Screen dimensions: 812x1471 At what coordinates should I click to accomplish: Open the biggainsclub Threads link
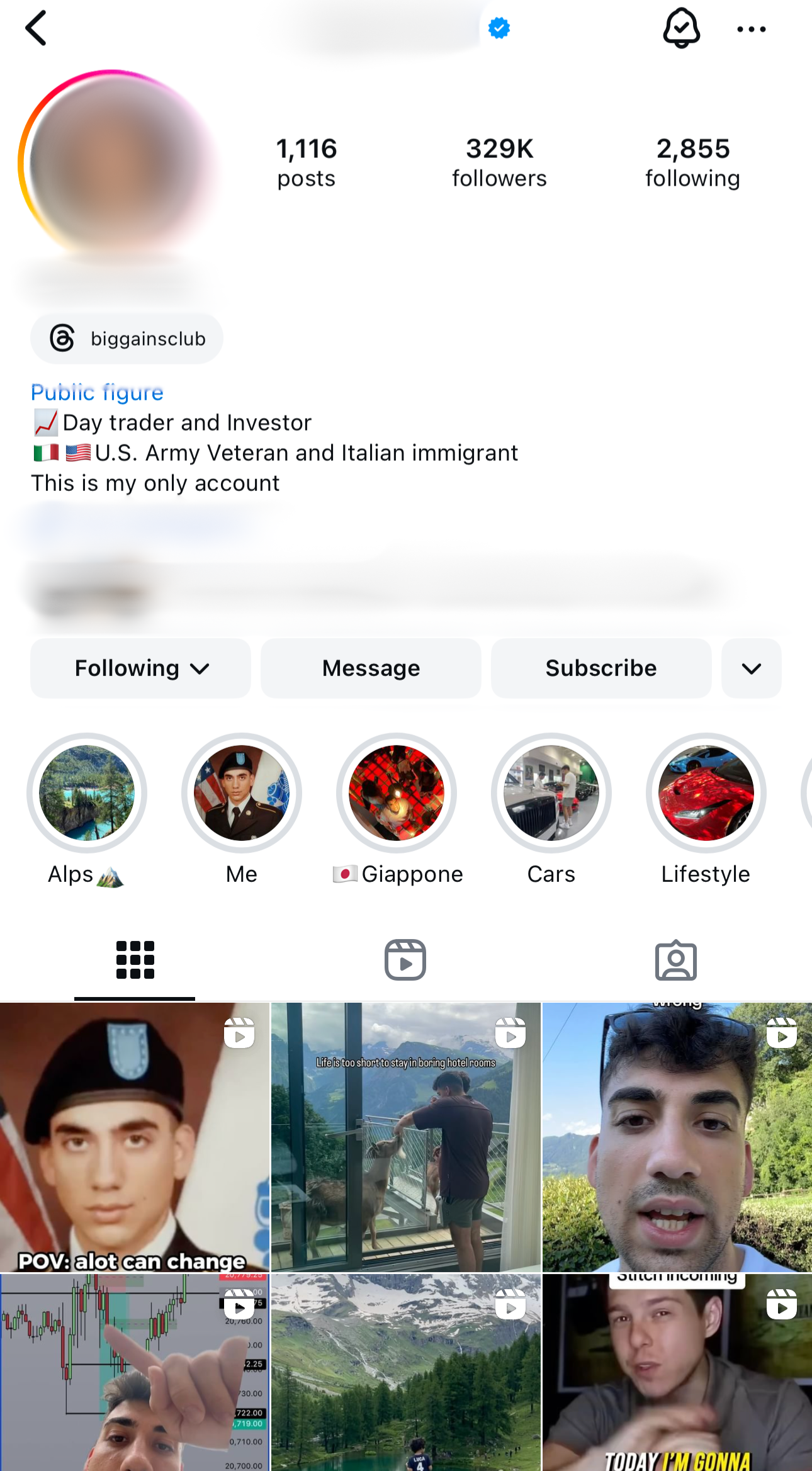[x=127, y=339]
